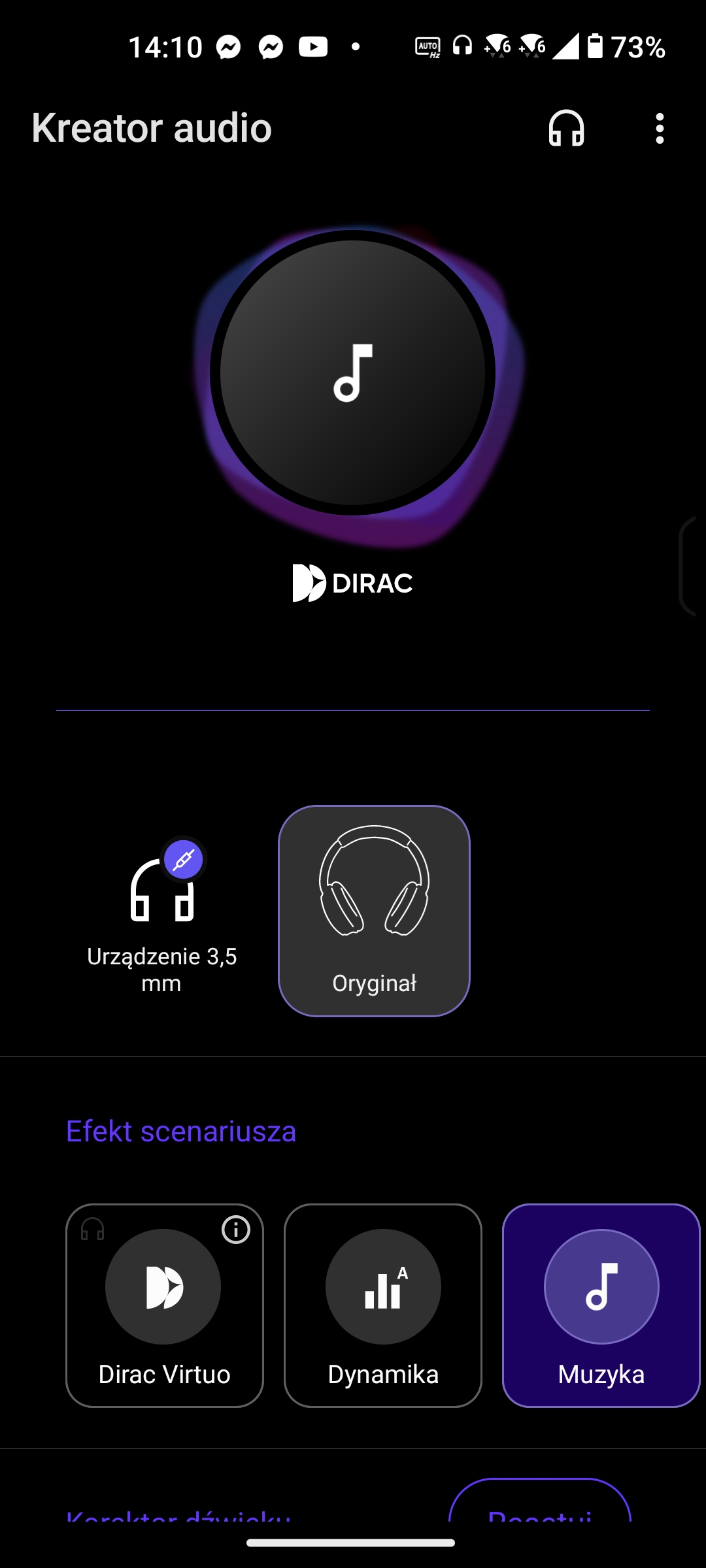Viewport: 706px width, 1568px height.
Task: Switch to the Dynamika scenario effect
Action: coord(383,1305)
